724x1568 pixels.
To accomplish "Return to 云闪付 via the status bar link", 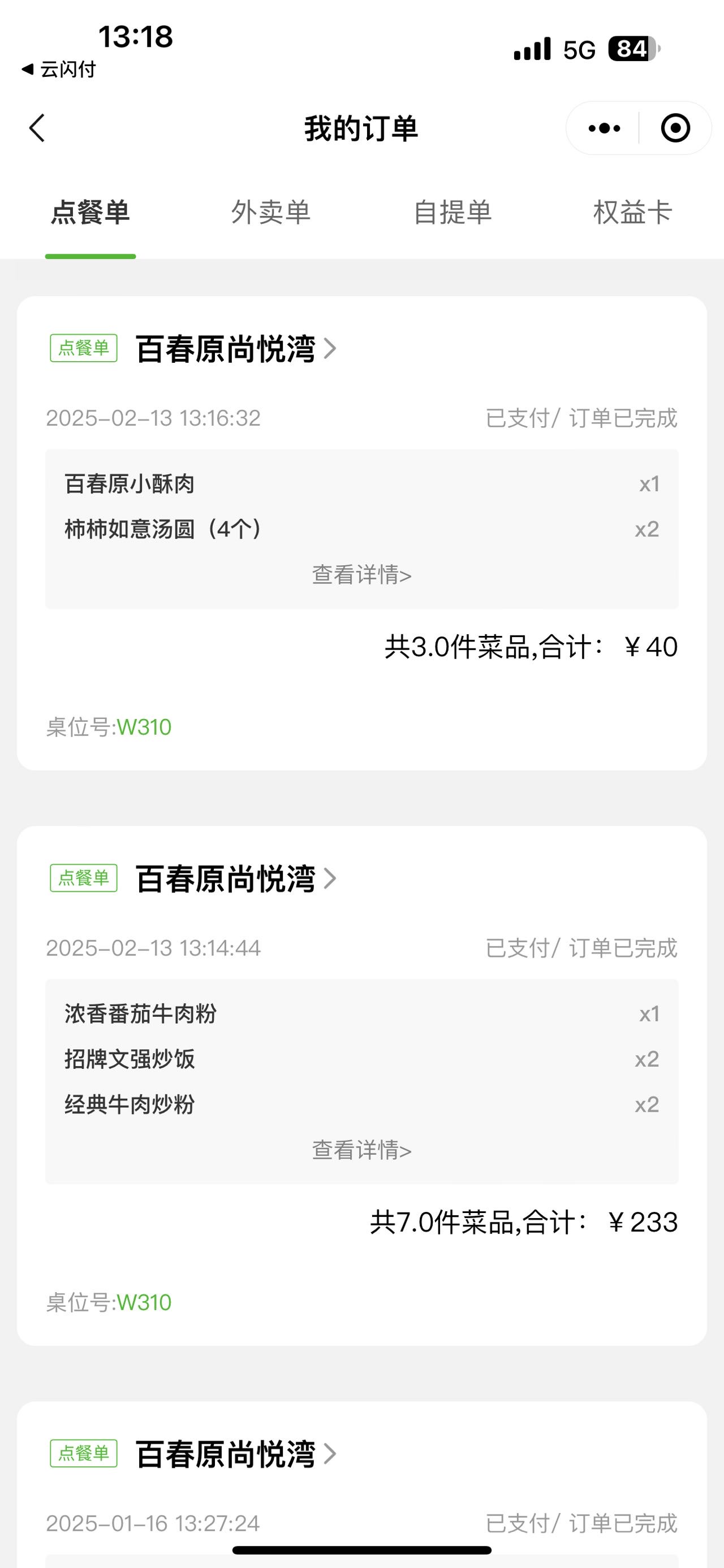I will [x=58, y=70].
